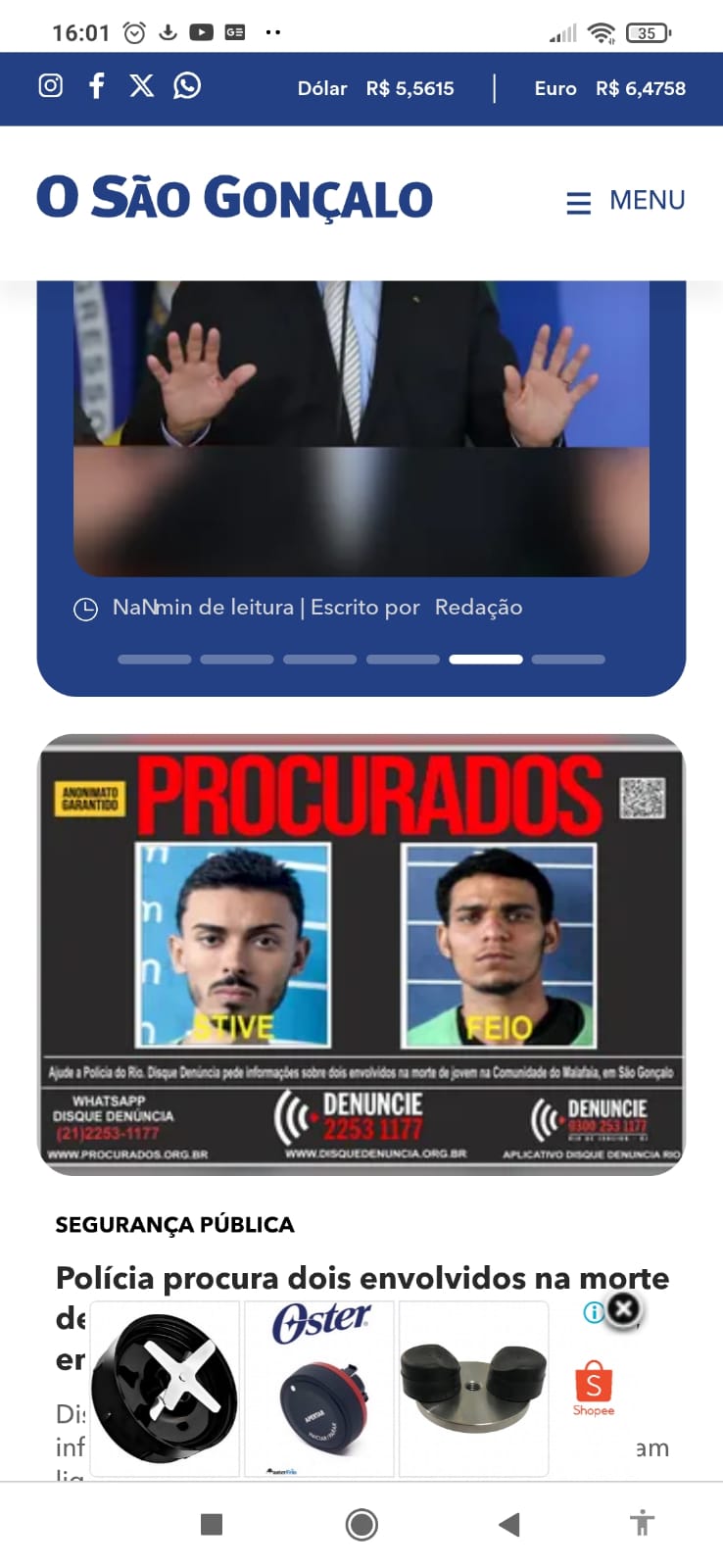Go back with system back button
This screenshot has height=1568, width=723.
click(x=508, y=1524)
